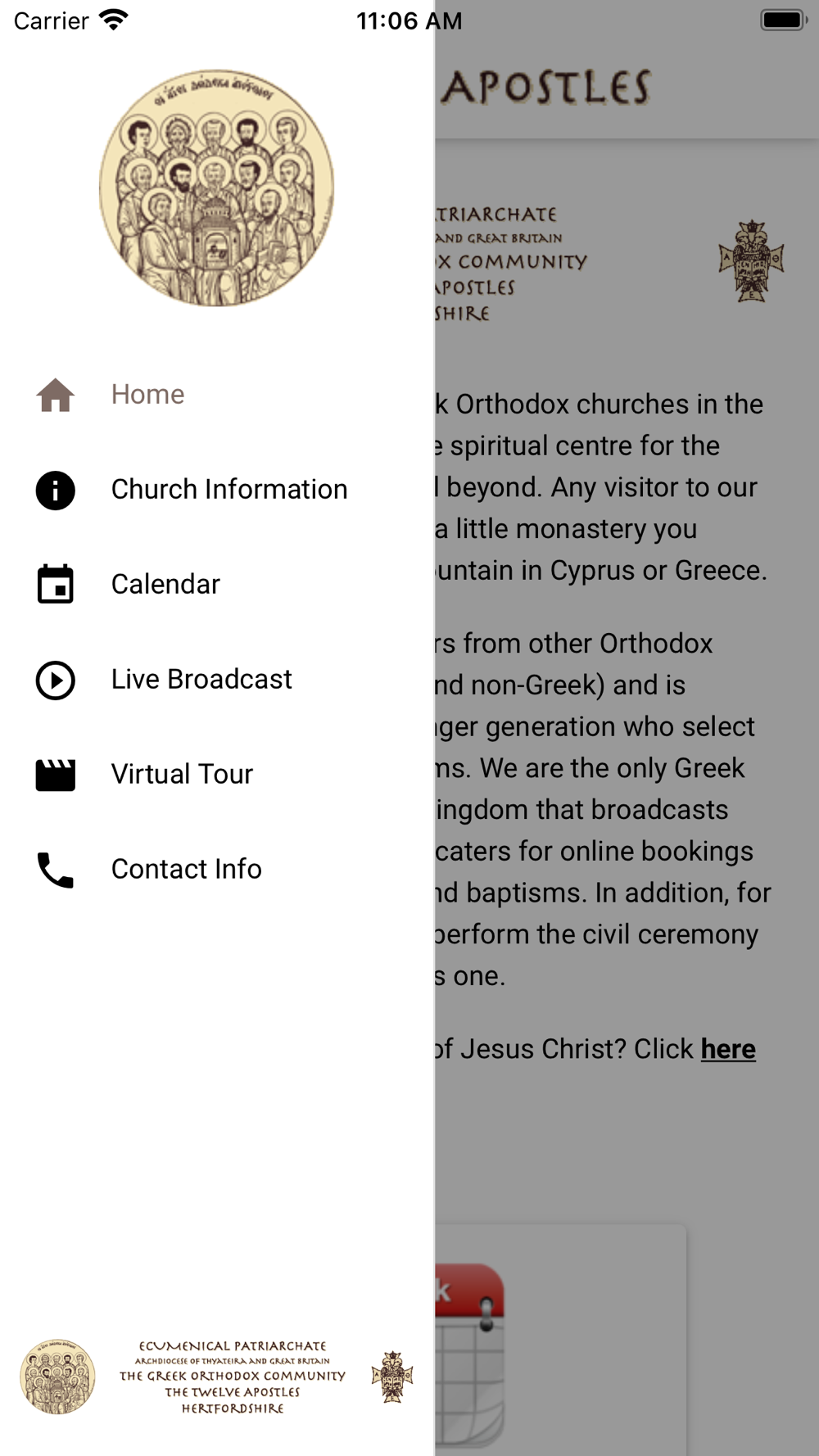View Contact Info

click(186, 870)
